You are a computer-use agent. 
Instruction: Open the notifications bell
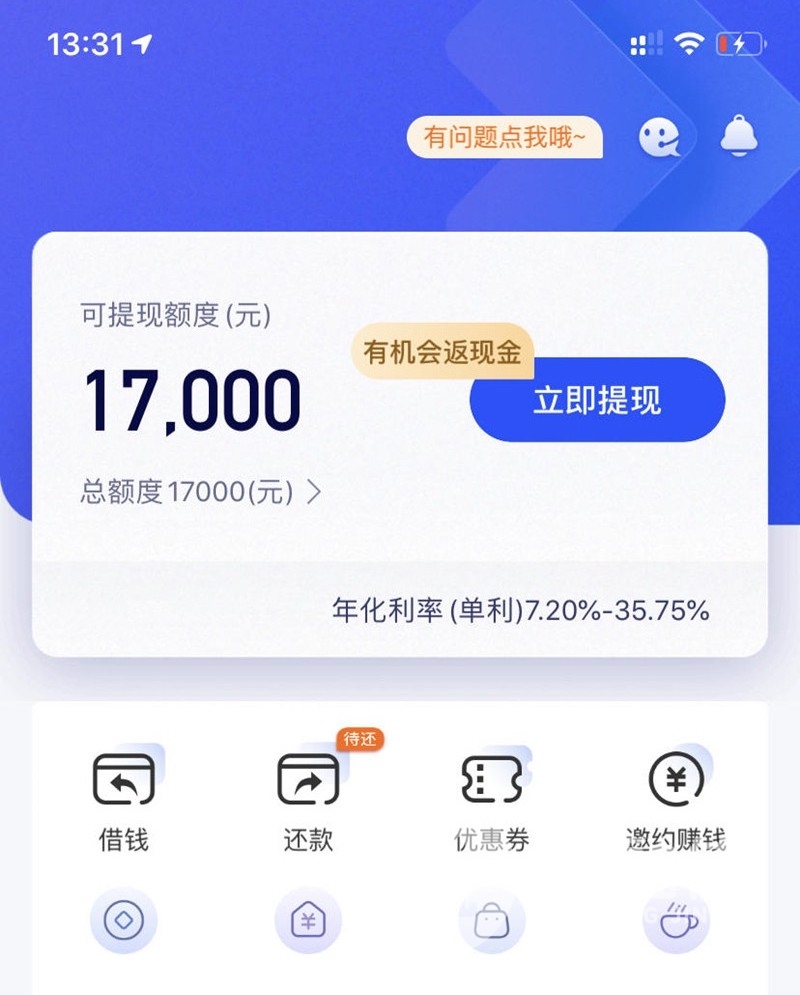[x=739, y=136]
